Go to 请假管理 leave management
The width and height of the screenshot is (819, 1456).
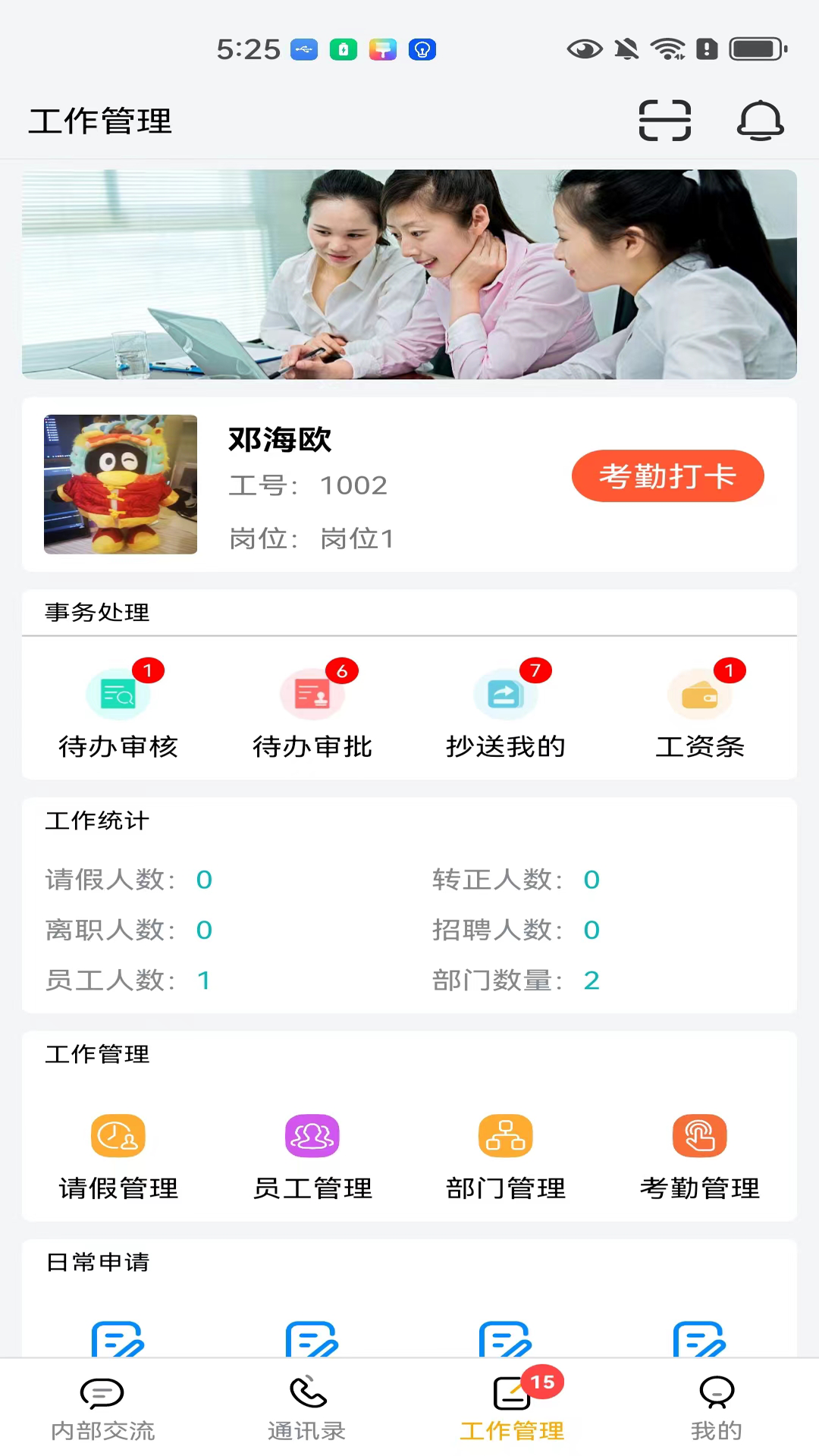118,1156
